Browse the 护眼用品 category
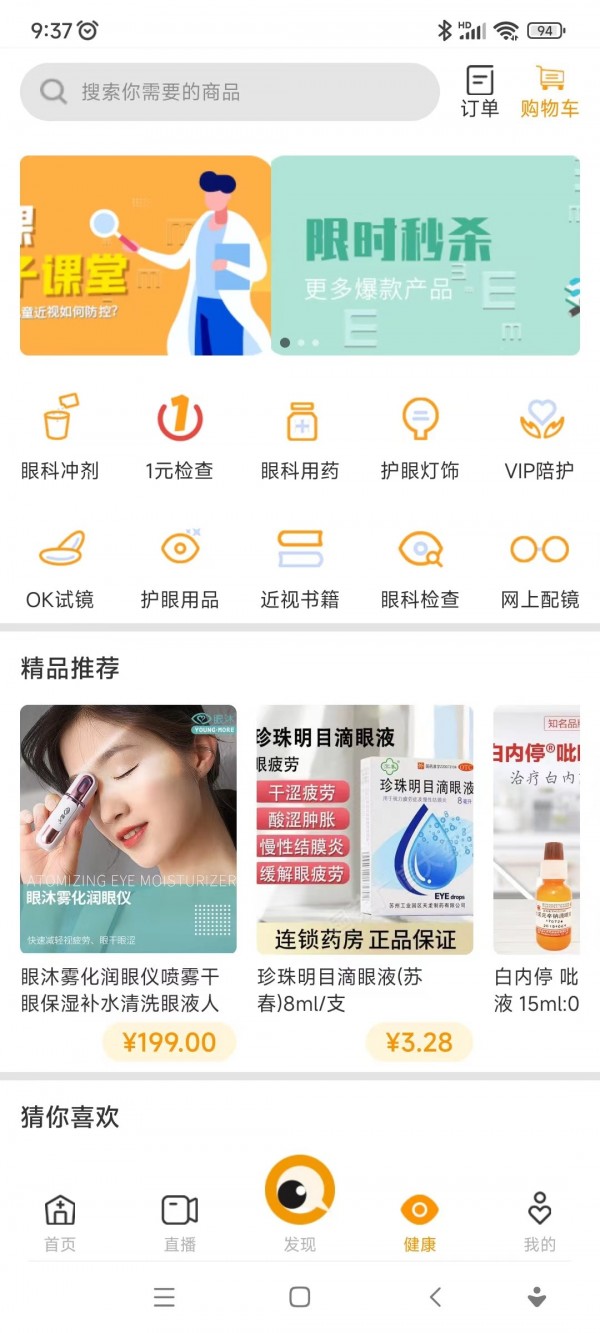The image size is (600, 1333). 180,567
